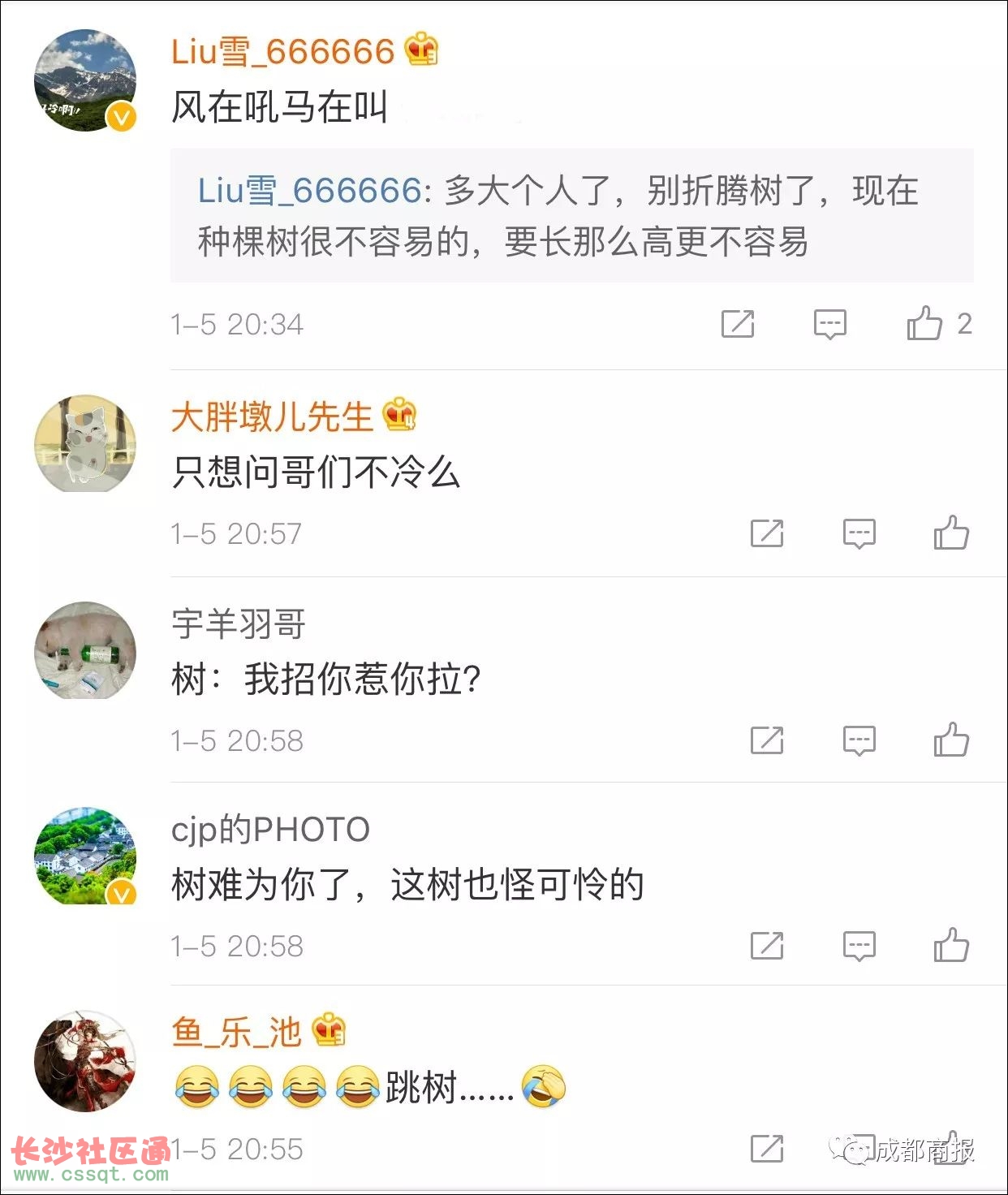The image size is (1008, 1195).
Task: Like Liu雪_666666's comment
Action: [924, 324]
